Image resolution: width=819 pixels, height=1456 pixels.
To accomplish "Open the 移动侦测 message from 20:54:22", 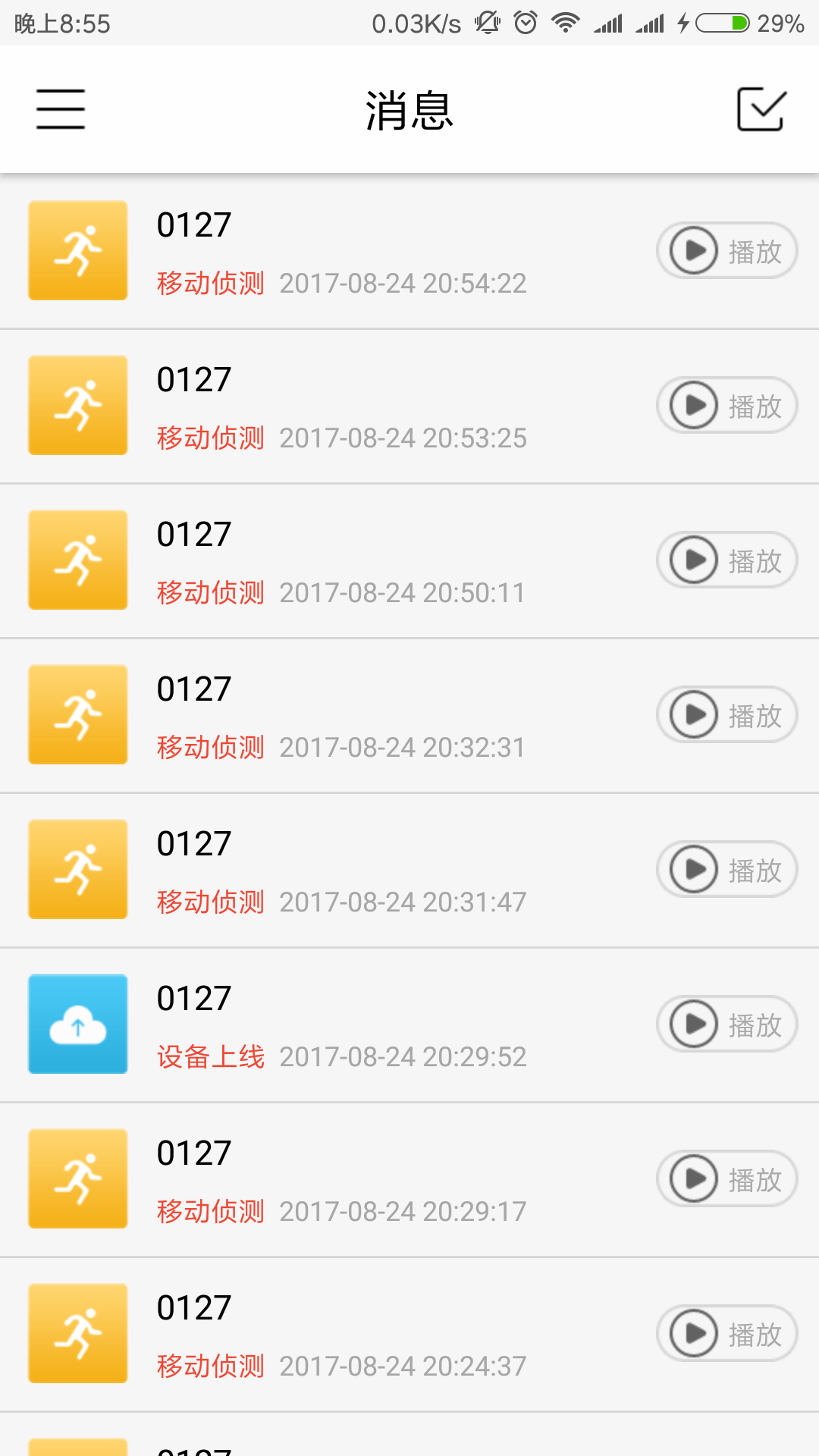I will (x=341, y=250).
